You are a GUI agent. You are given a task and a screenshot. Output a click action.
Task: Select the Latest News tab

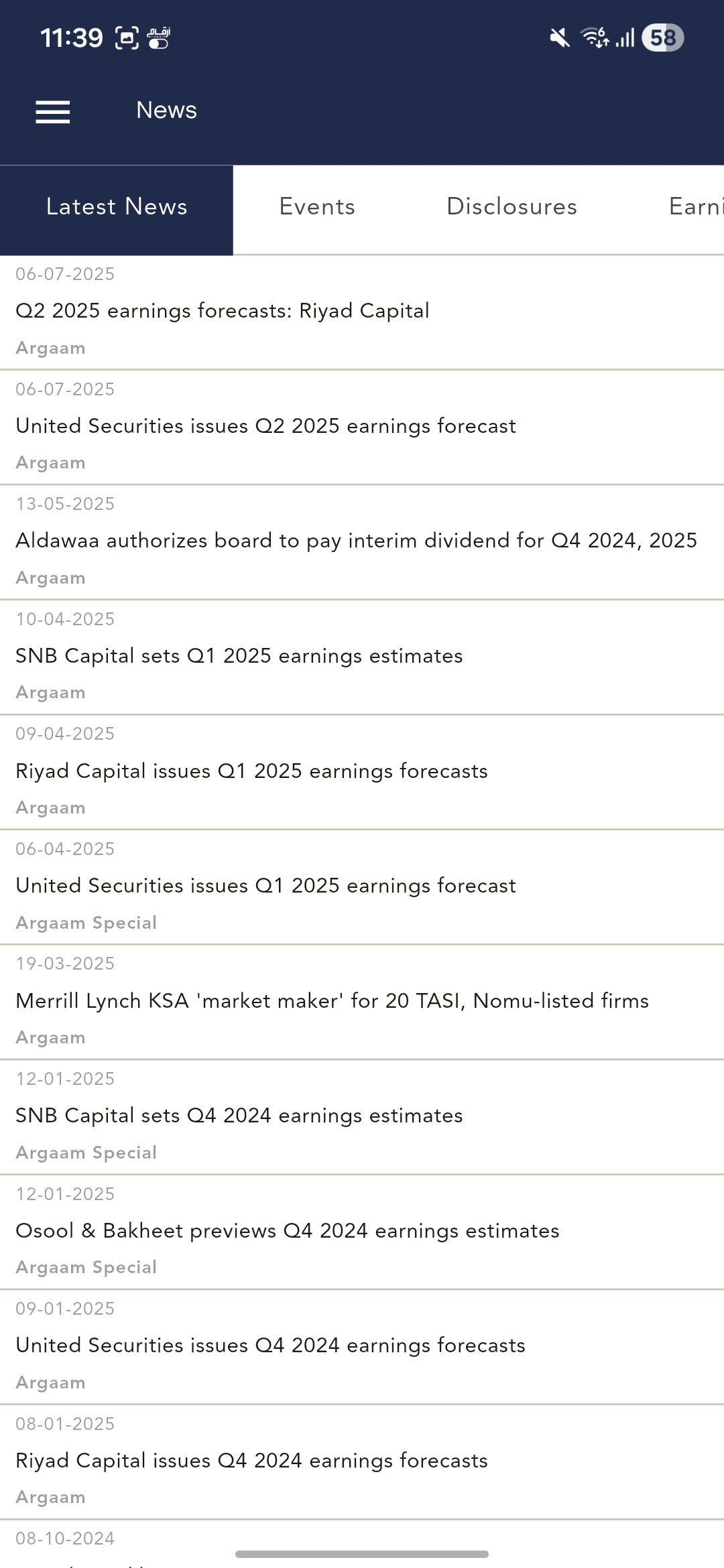click(x=117, y=207)
